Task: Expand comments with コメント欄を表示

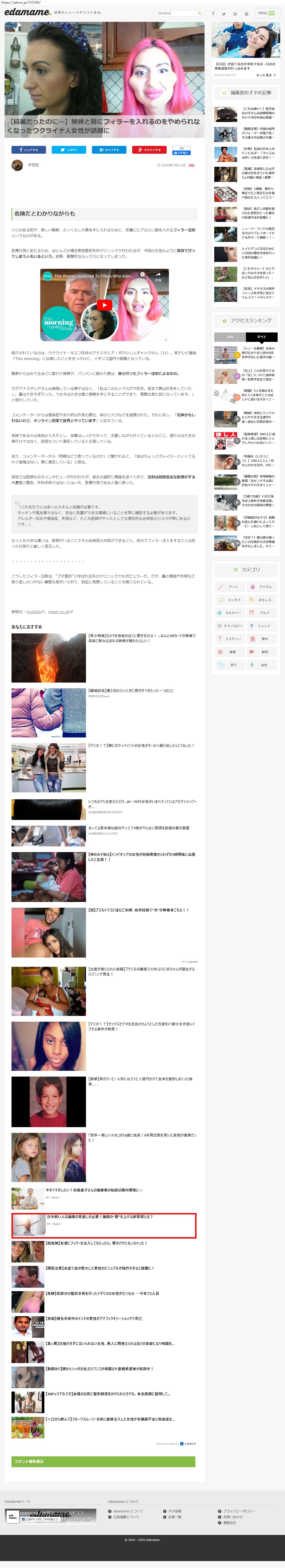Action: [103, 1461]
